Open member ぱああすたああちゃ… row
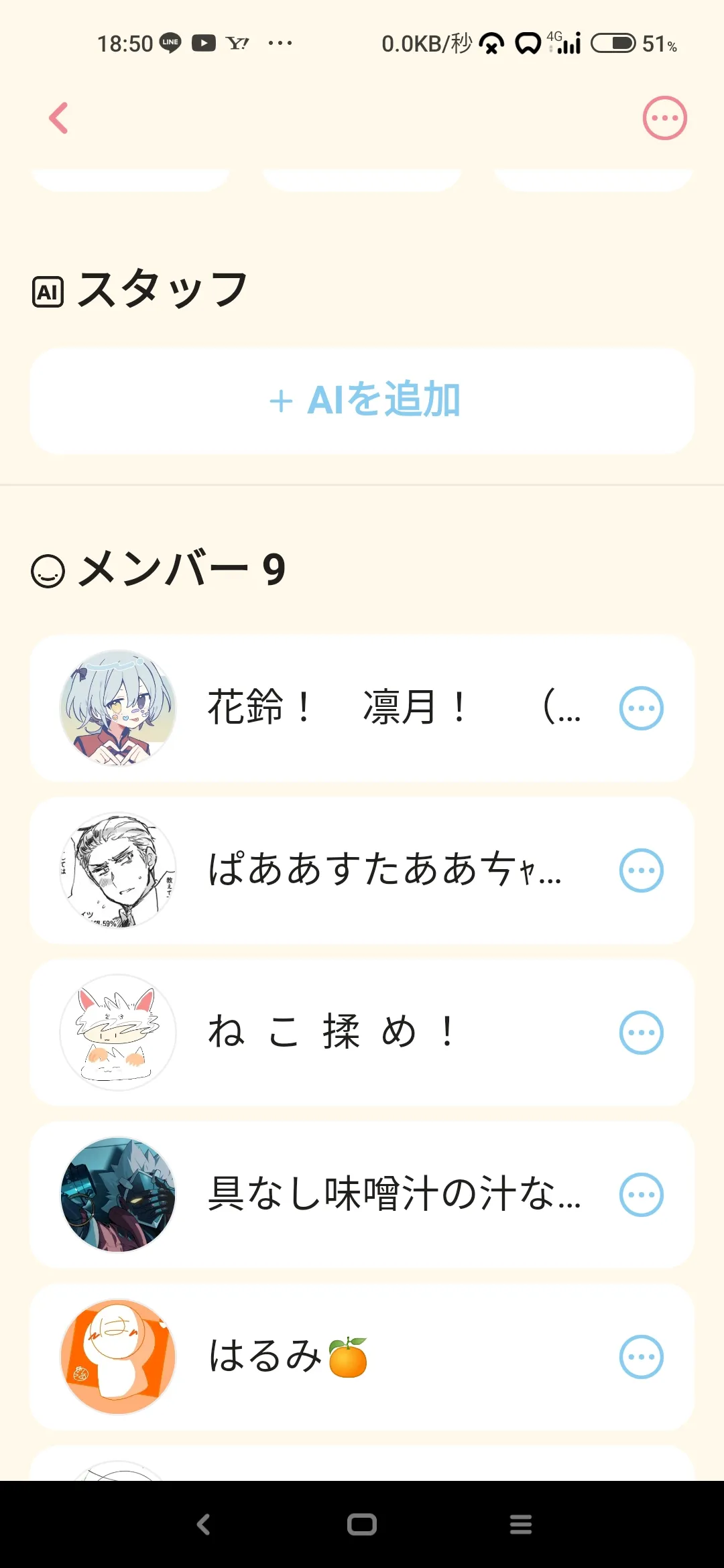Viewport: 724px width, 1568px height. pos(362,870)
